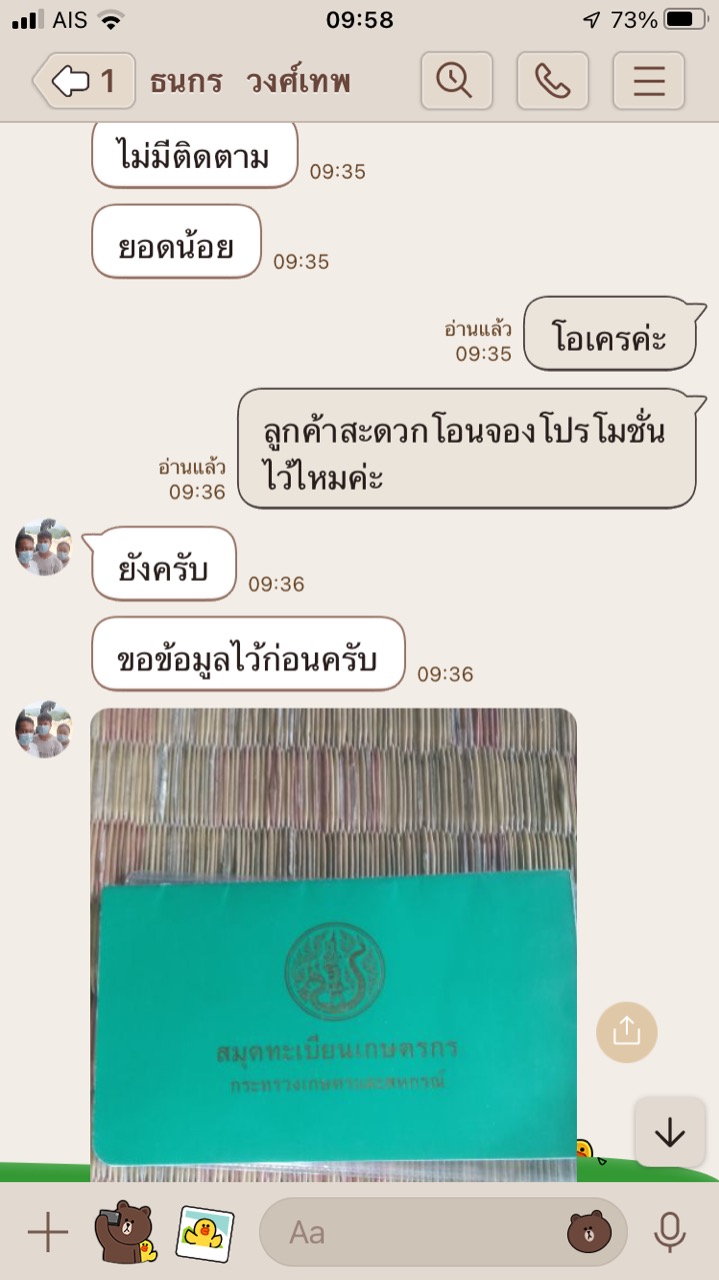Open the camera via bear icon
The height and width of the screenshot is (1280, 719).
pos(126,1232)
